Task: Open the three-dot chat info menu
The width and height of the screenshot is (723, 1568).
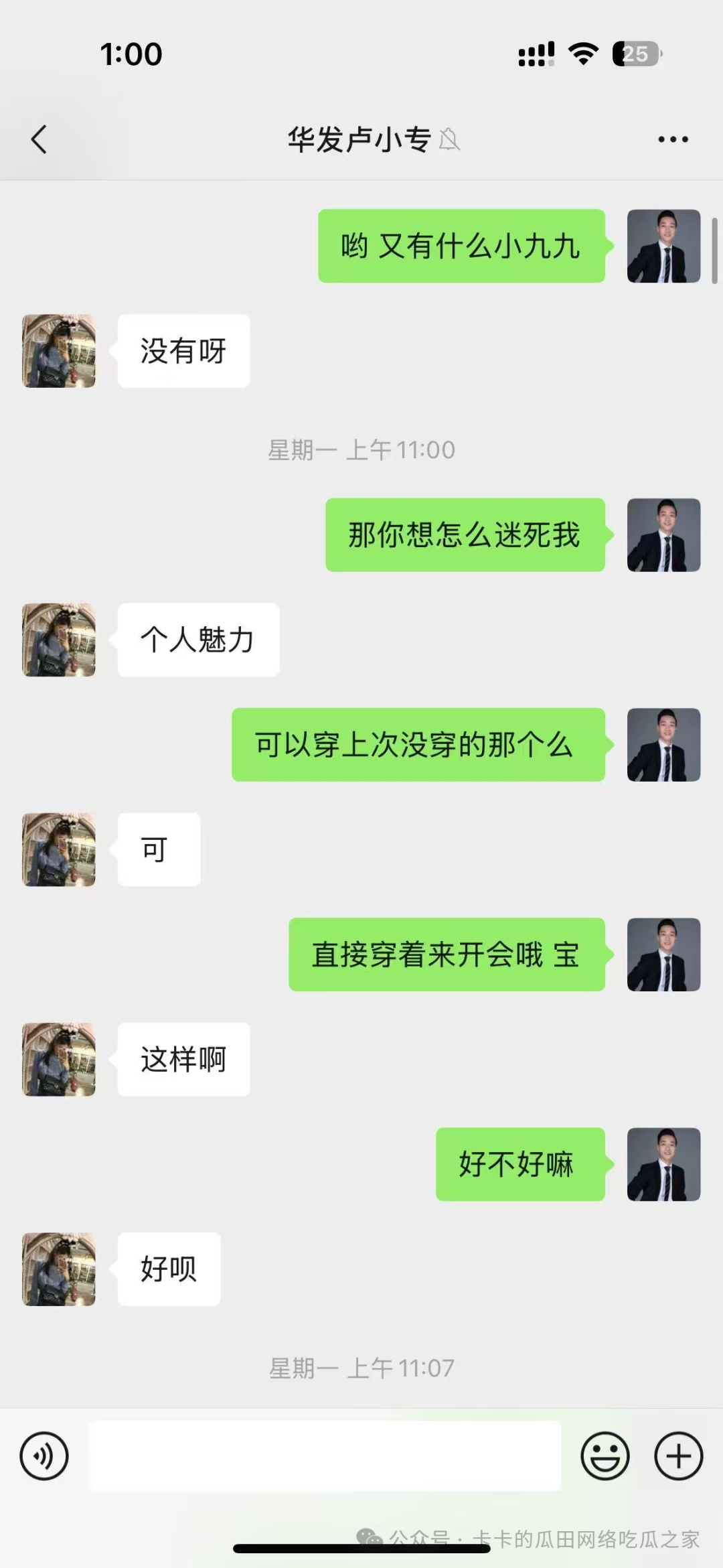Action: 672,139
